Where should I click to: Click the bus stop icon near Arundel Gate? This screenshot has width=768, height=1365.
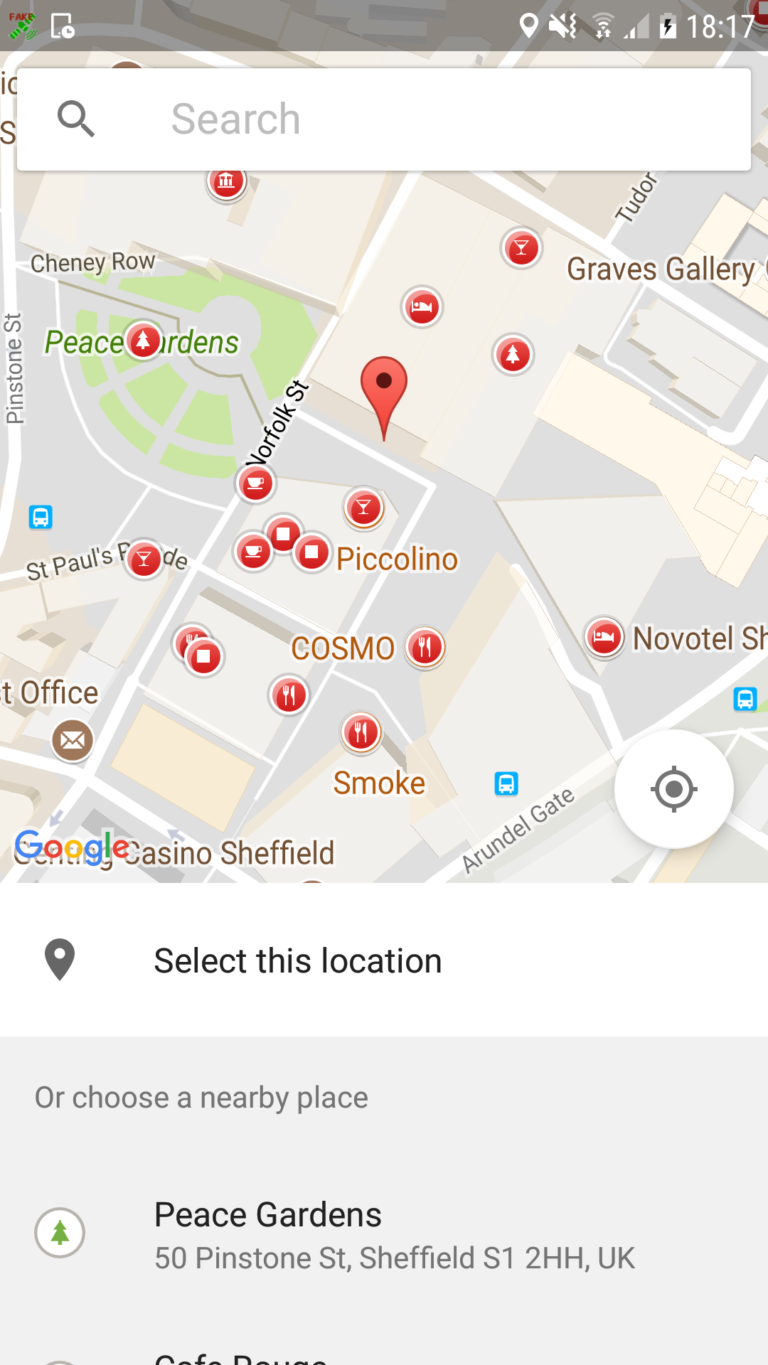(507, 784)
